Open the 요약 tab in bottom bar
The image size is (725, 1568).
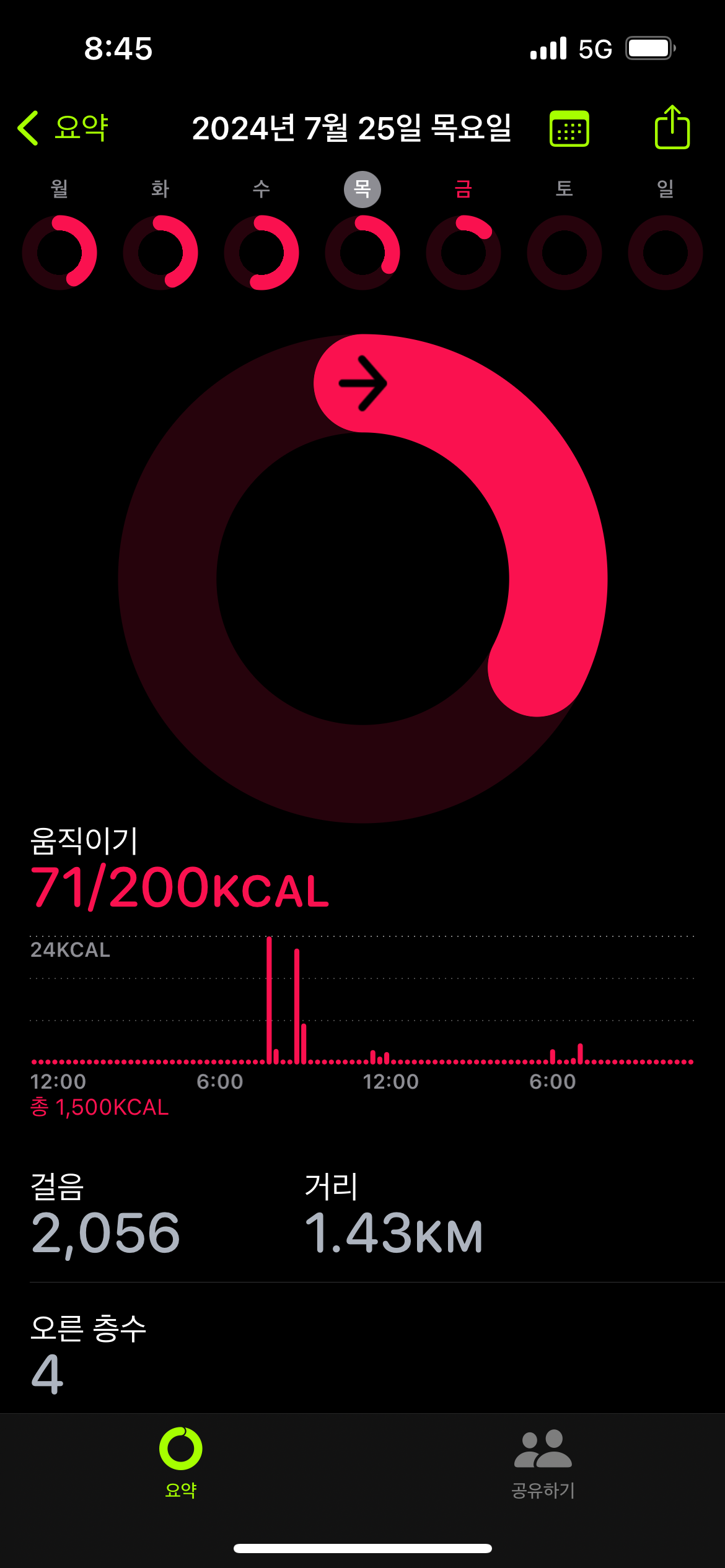coord(181,1463)
